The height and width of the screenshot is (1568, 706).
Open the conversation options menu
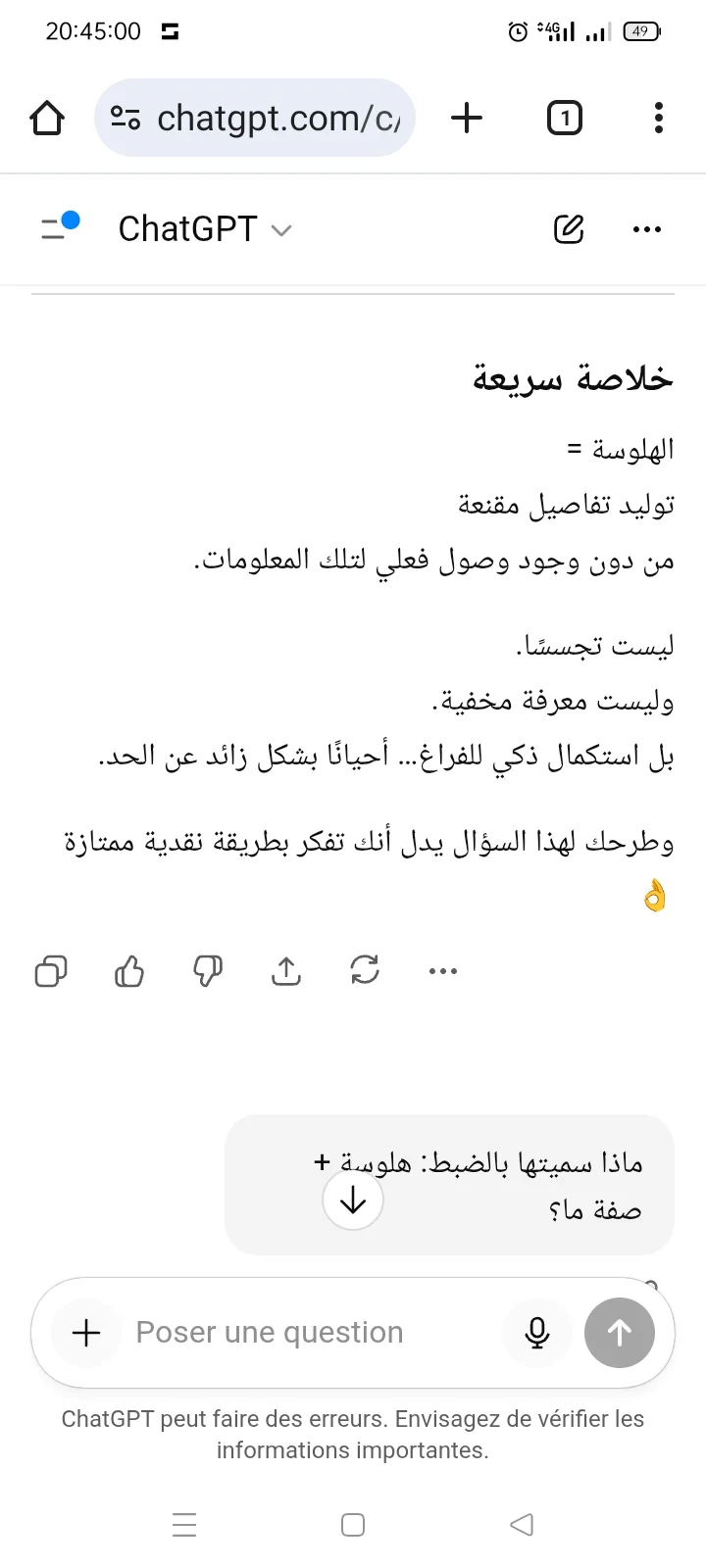point(647,229)
